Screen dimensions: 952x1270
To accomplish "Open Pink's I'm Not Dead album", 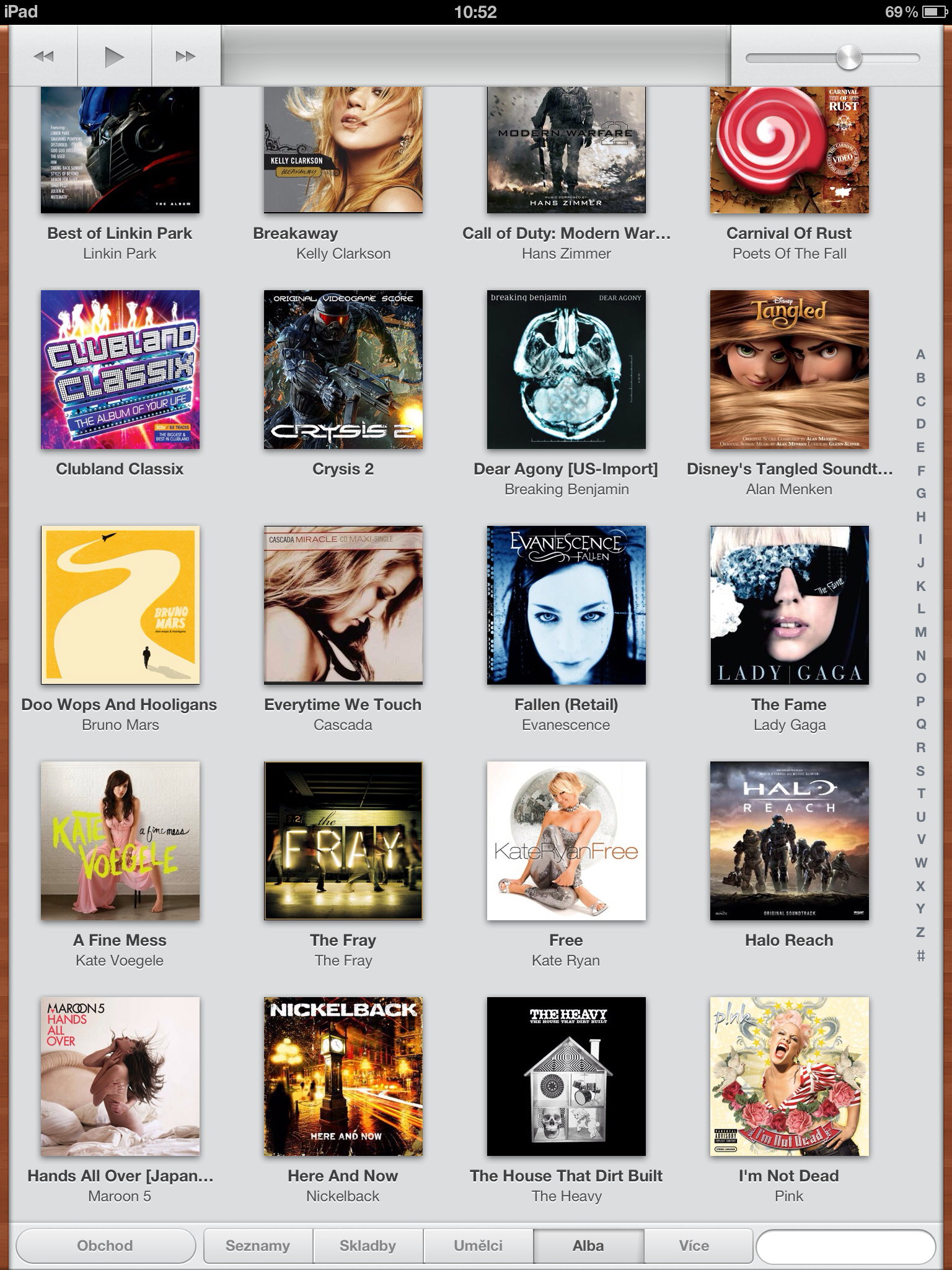I will pyautogui.click(x=789, y=1077).
